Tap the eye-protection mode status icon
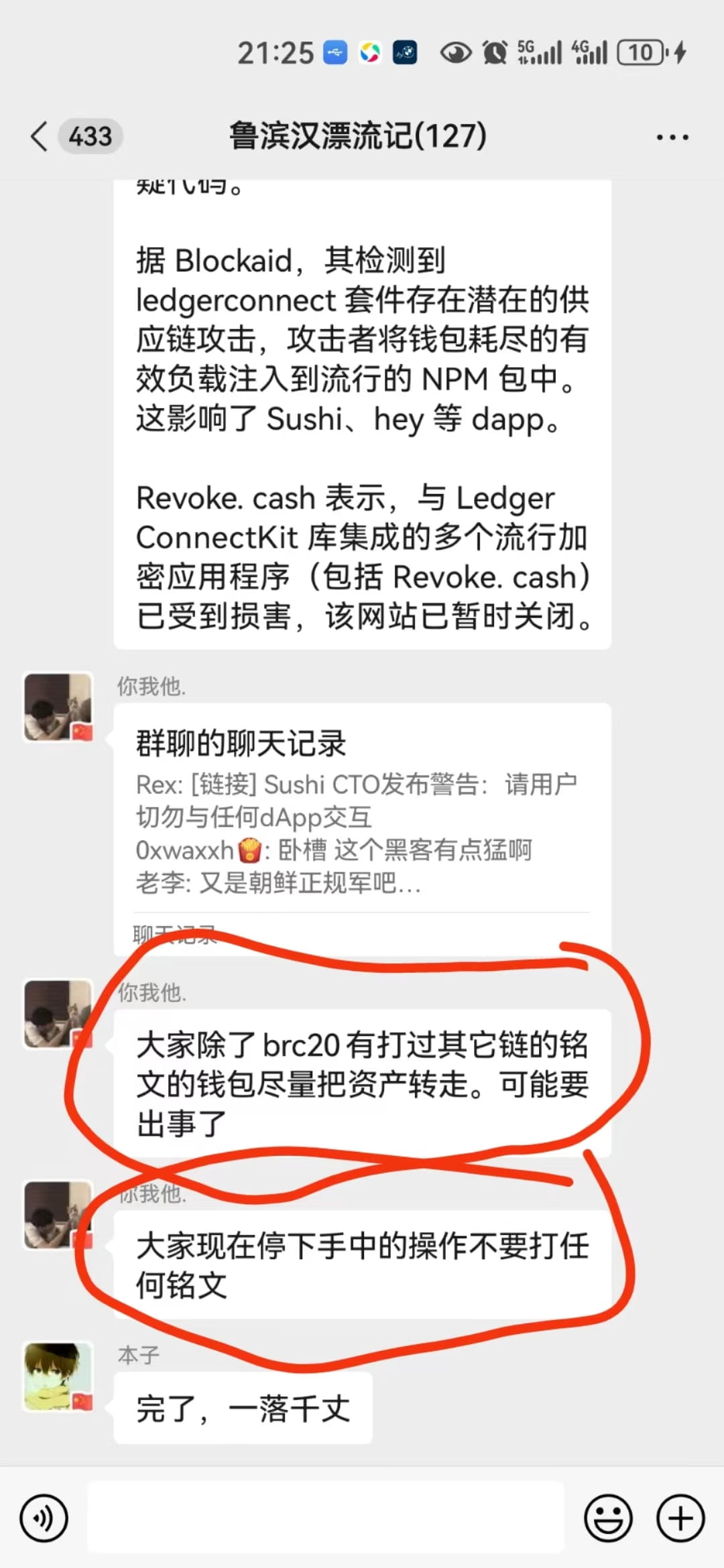This screenshot has height=1568, width=724. (x=455, y=52)
